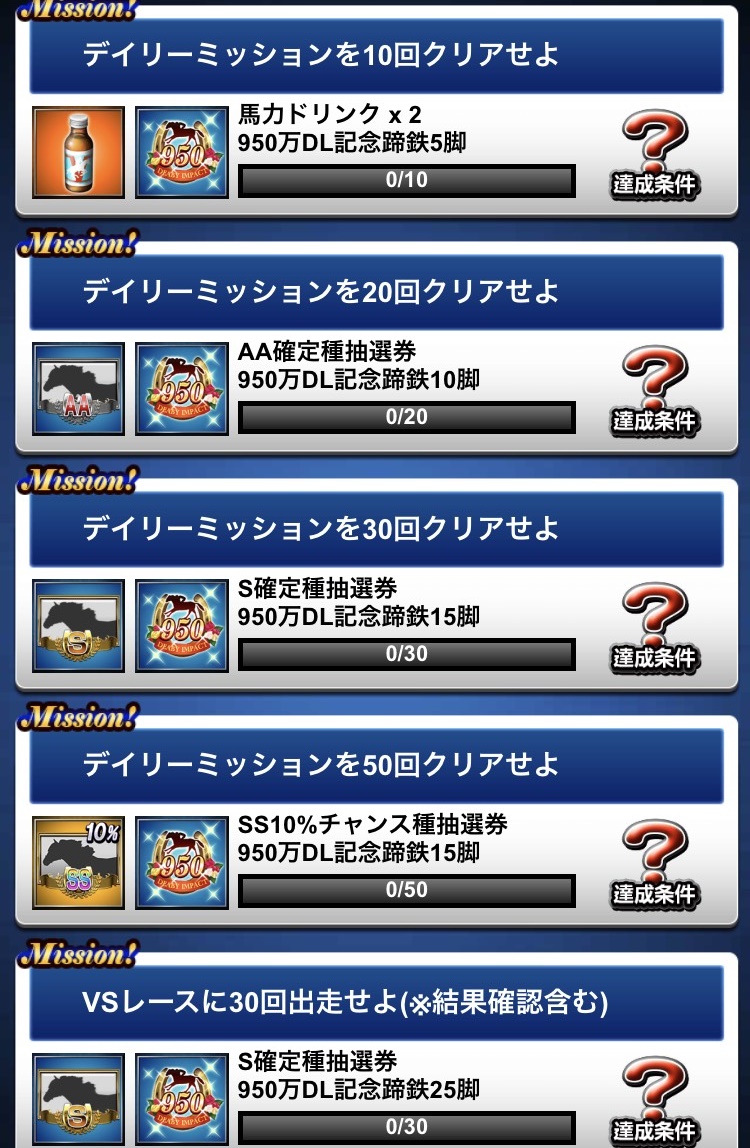The image size is (750, 1148).
Task: Tap the 馬力ドリンク reward icon
Action: [x=78, y=153]
